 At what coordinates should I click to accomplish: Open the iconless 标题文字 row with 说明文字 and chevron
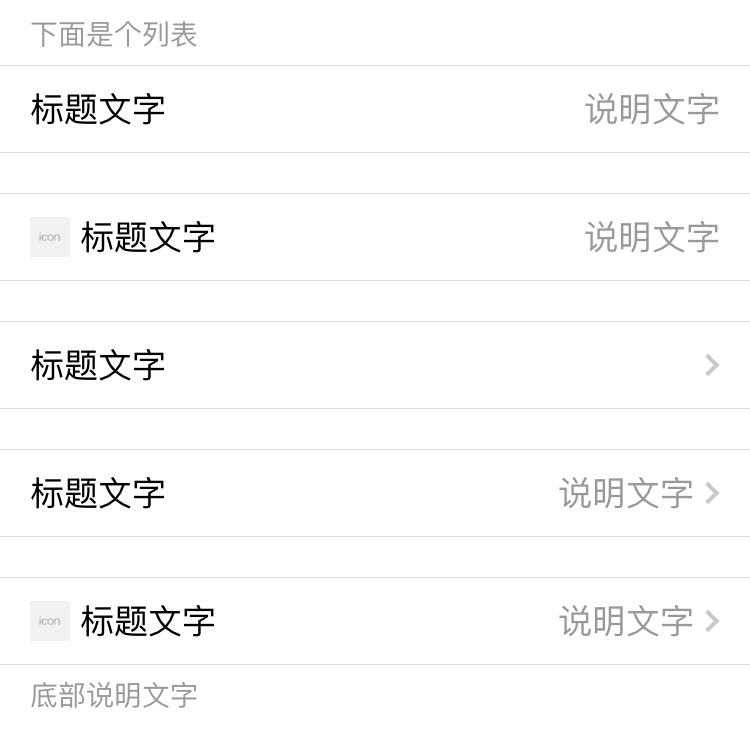[x=375, y=493]
